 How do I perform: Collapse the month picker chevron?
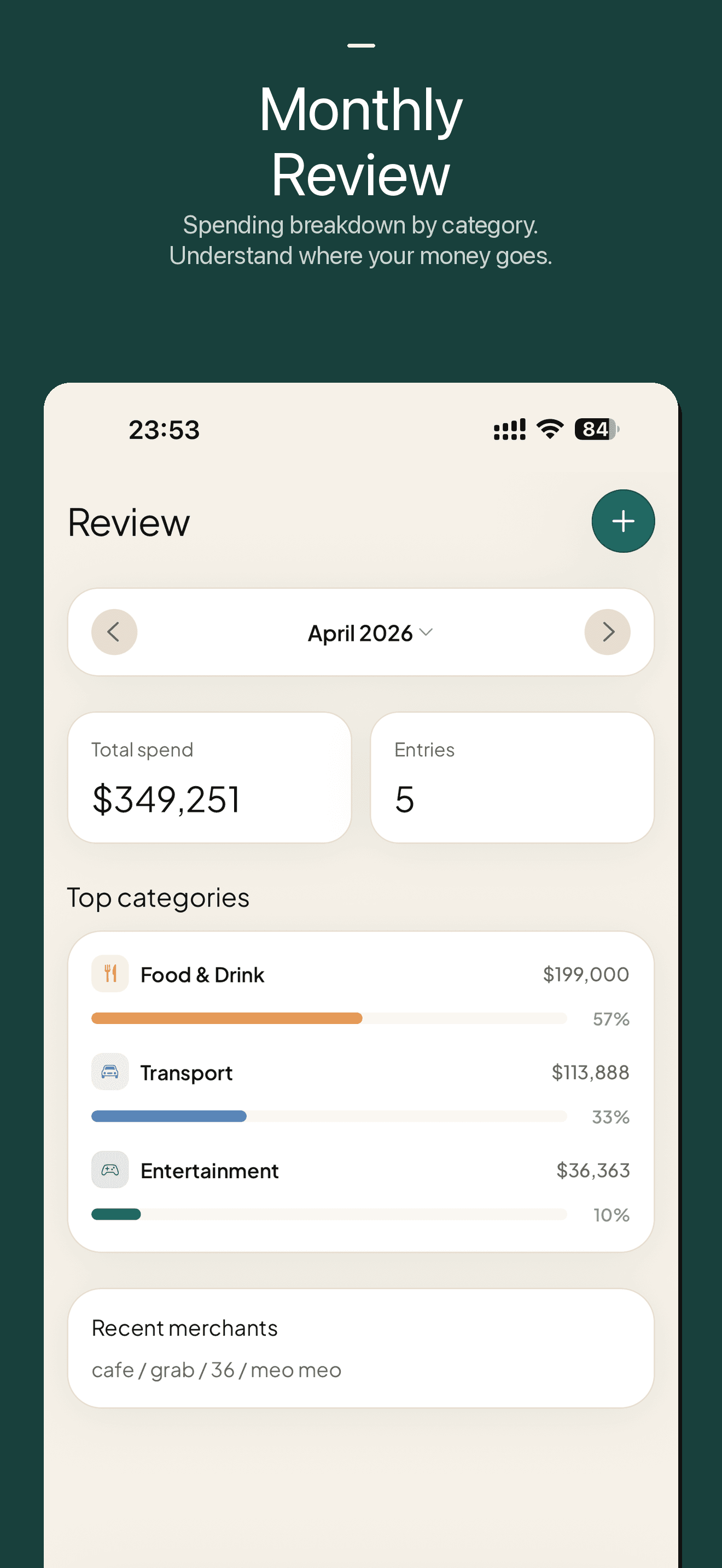pos(426,633)
